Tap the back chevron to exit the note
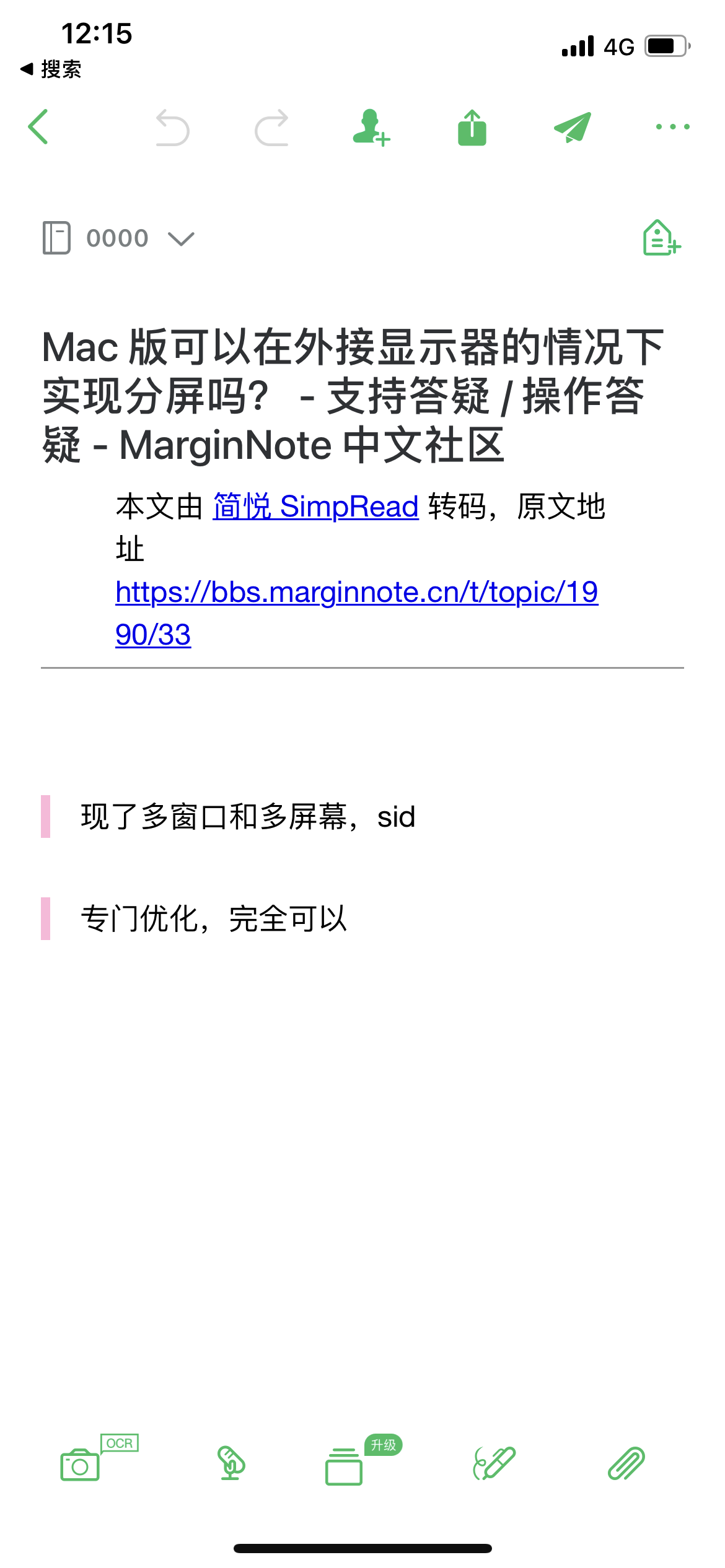The image size is (725, 1568). point(39,127)
